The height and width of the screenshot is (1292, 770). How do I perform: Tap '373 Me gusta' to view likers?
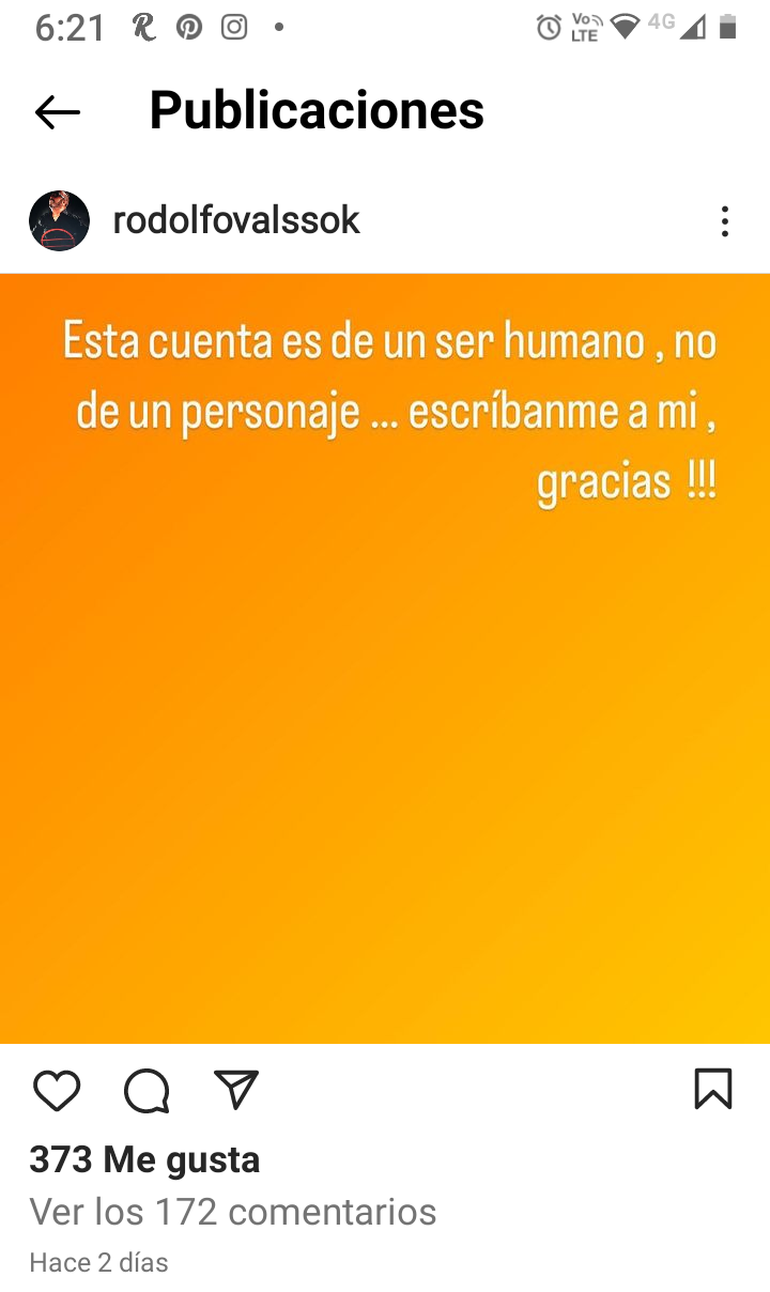(x=146, y=1160)
